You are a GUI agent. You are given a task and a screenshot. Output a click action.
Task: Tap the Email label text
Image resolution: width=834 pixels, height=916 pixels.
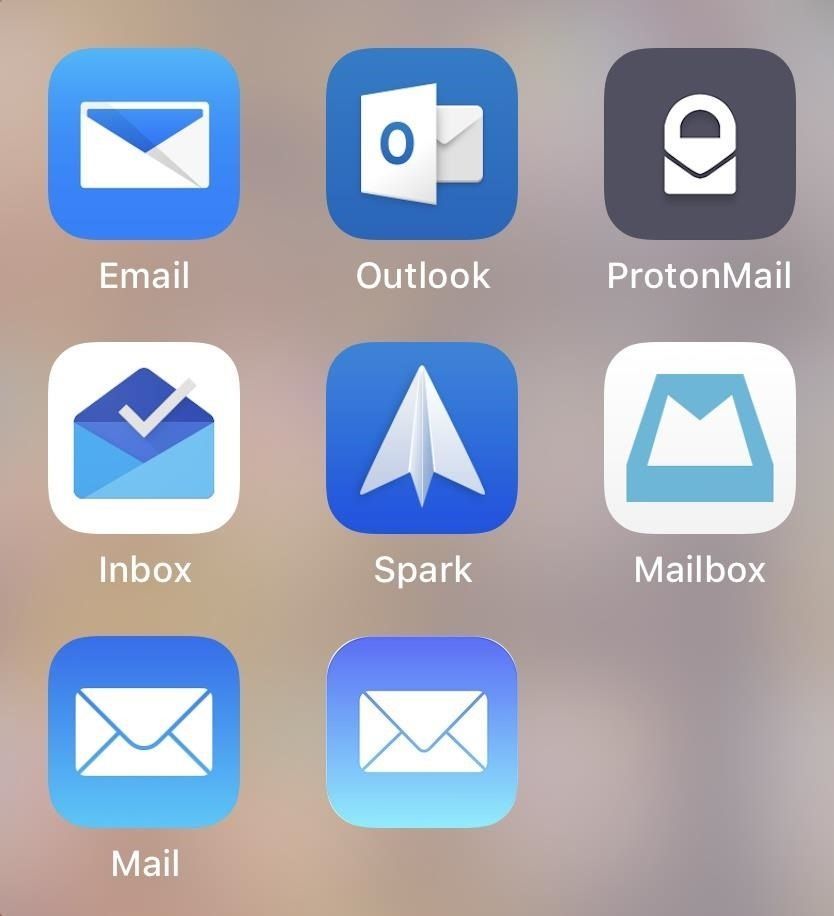coord(145,275)
